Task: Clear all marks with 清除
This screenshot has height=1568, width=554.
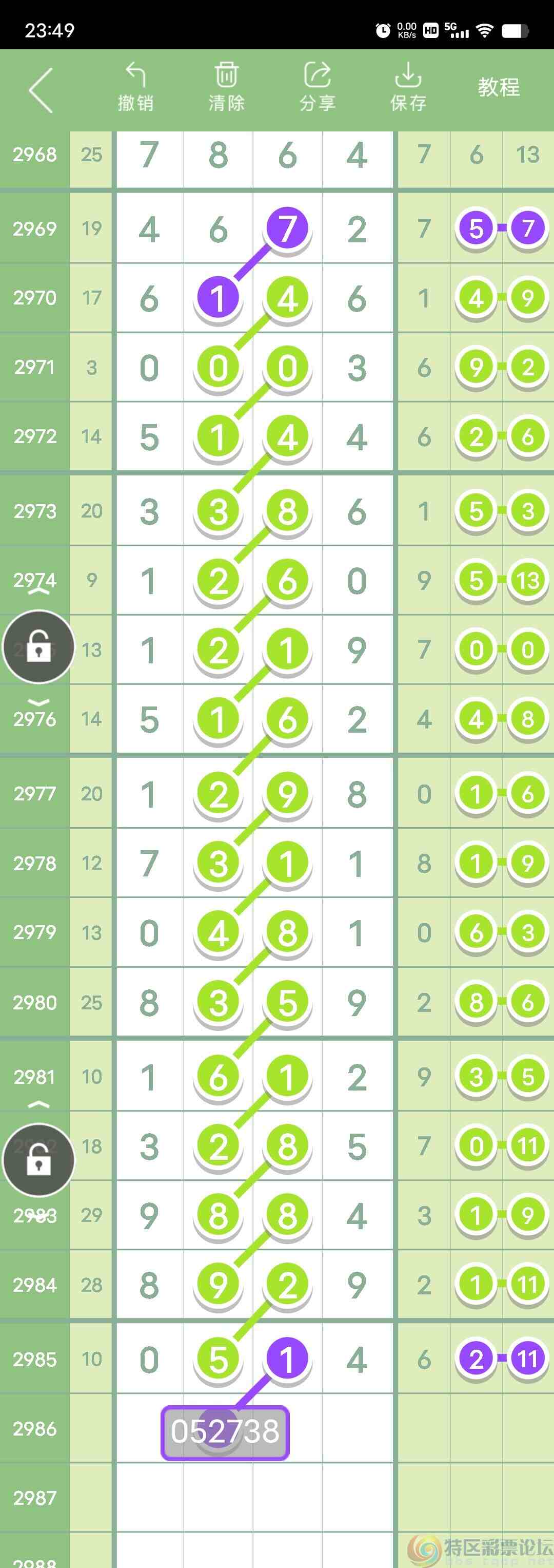Action: click(x=226, y=87)
